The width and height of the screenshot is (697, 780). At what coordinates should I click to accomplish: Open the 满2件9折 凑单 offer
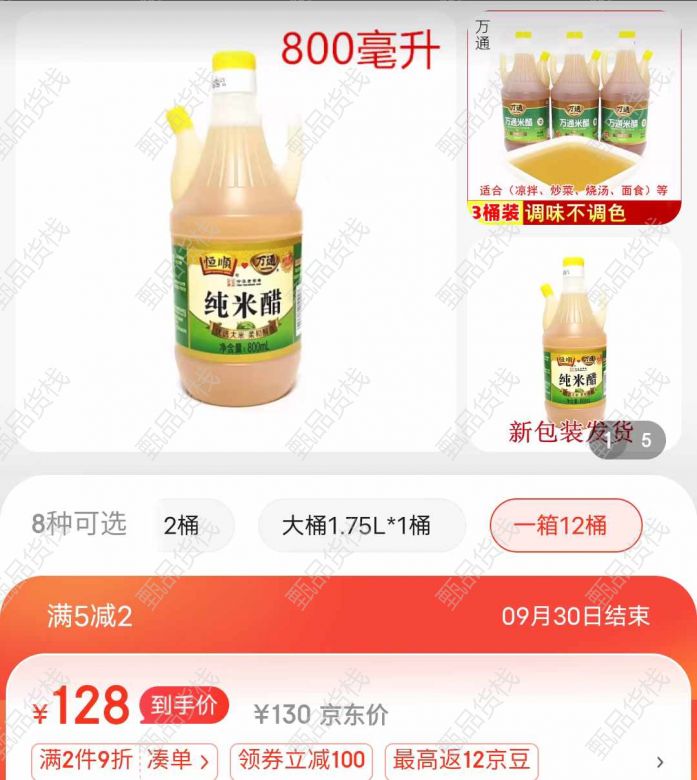click(x=126, y=762)
